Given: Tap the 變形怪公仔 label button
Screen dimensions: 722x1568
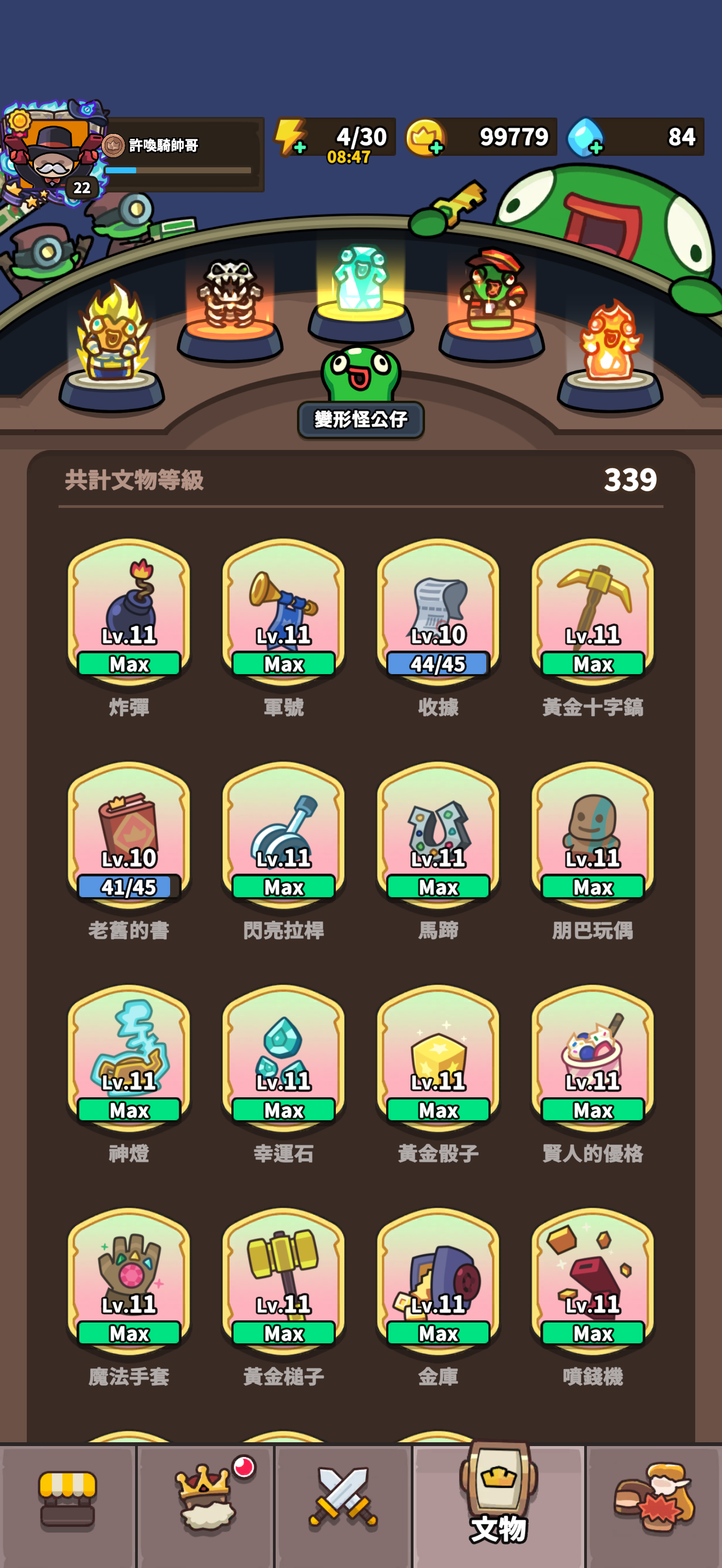Looking at the screenshot, I should [x=360, y=419].
